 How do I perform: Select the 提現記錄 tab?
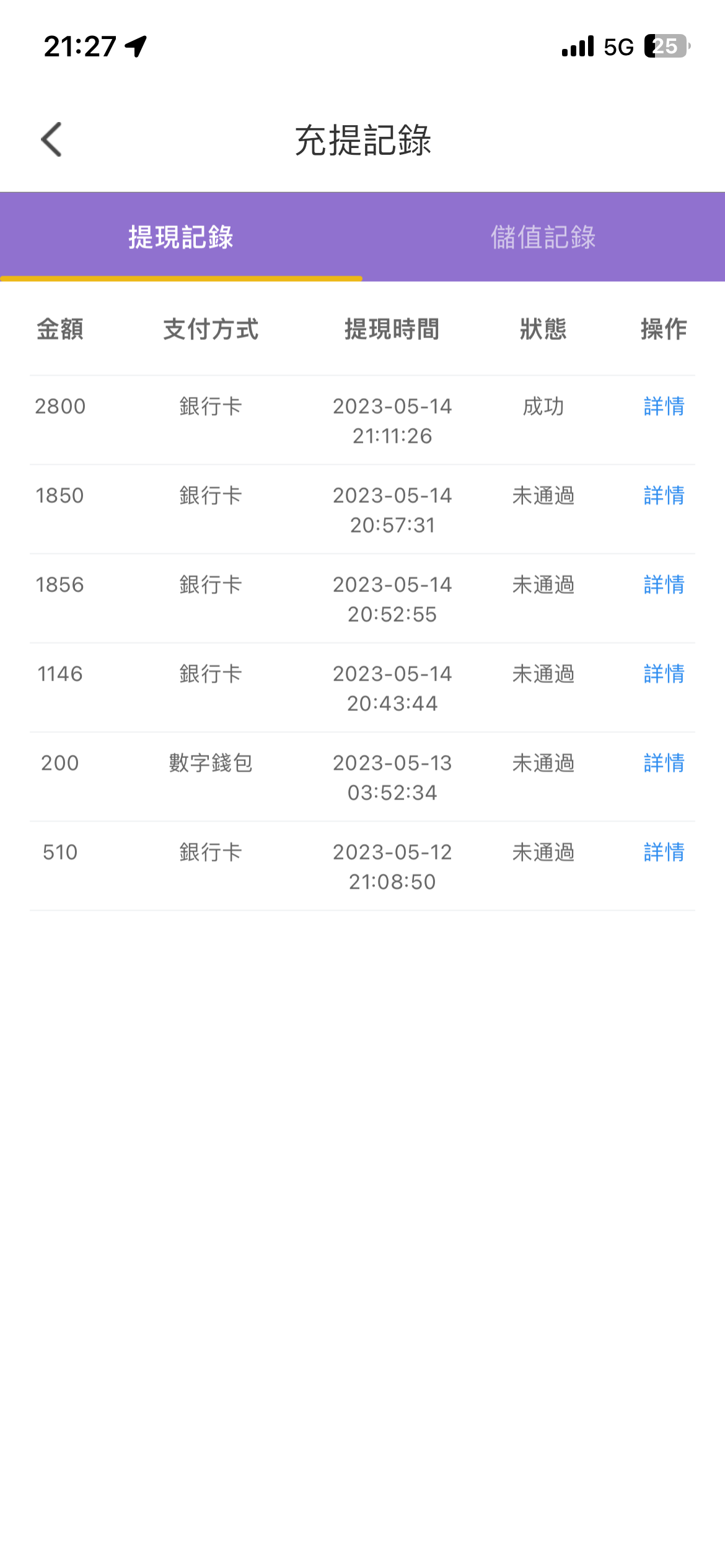(181, 237)
